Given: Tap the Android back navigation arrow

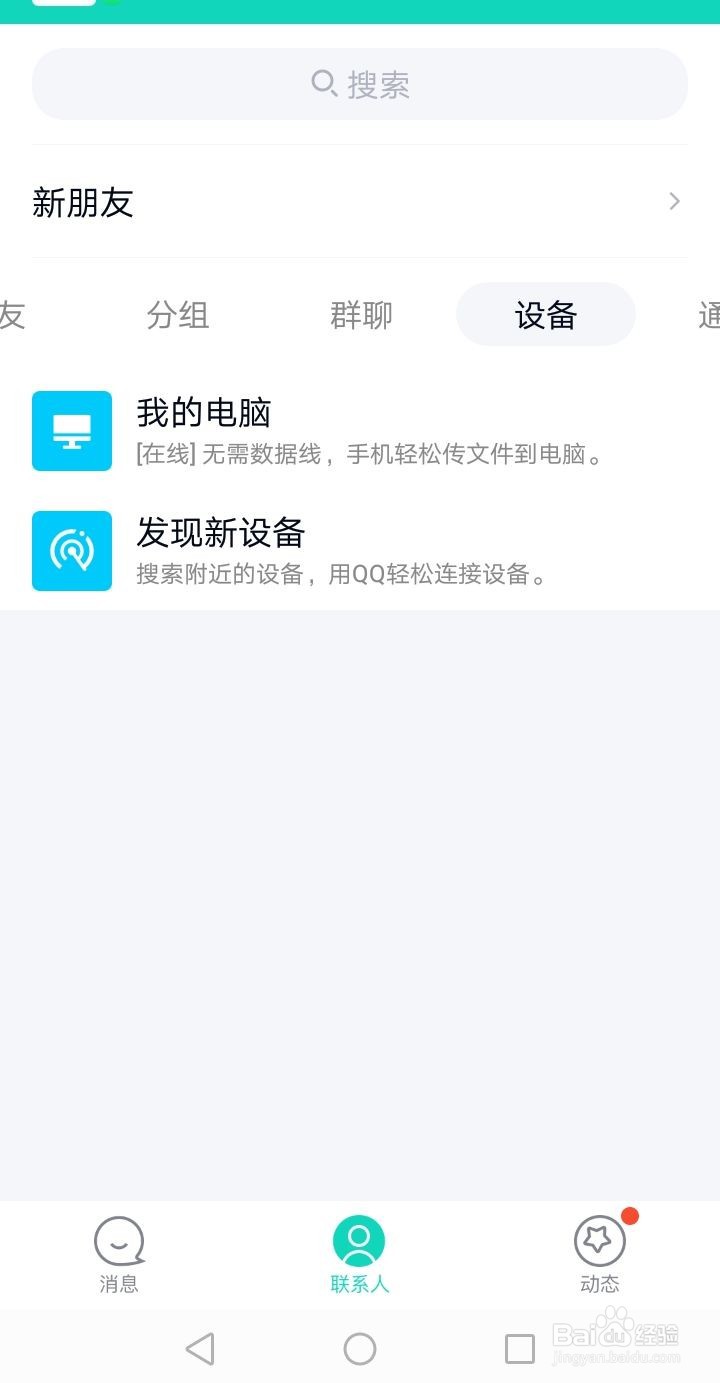Looking at the screenshot, I should pyautogui.click(x=200, y=1347).
